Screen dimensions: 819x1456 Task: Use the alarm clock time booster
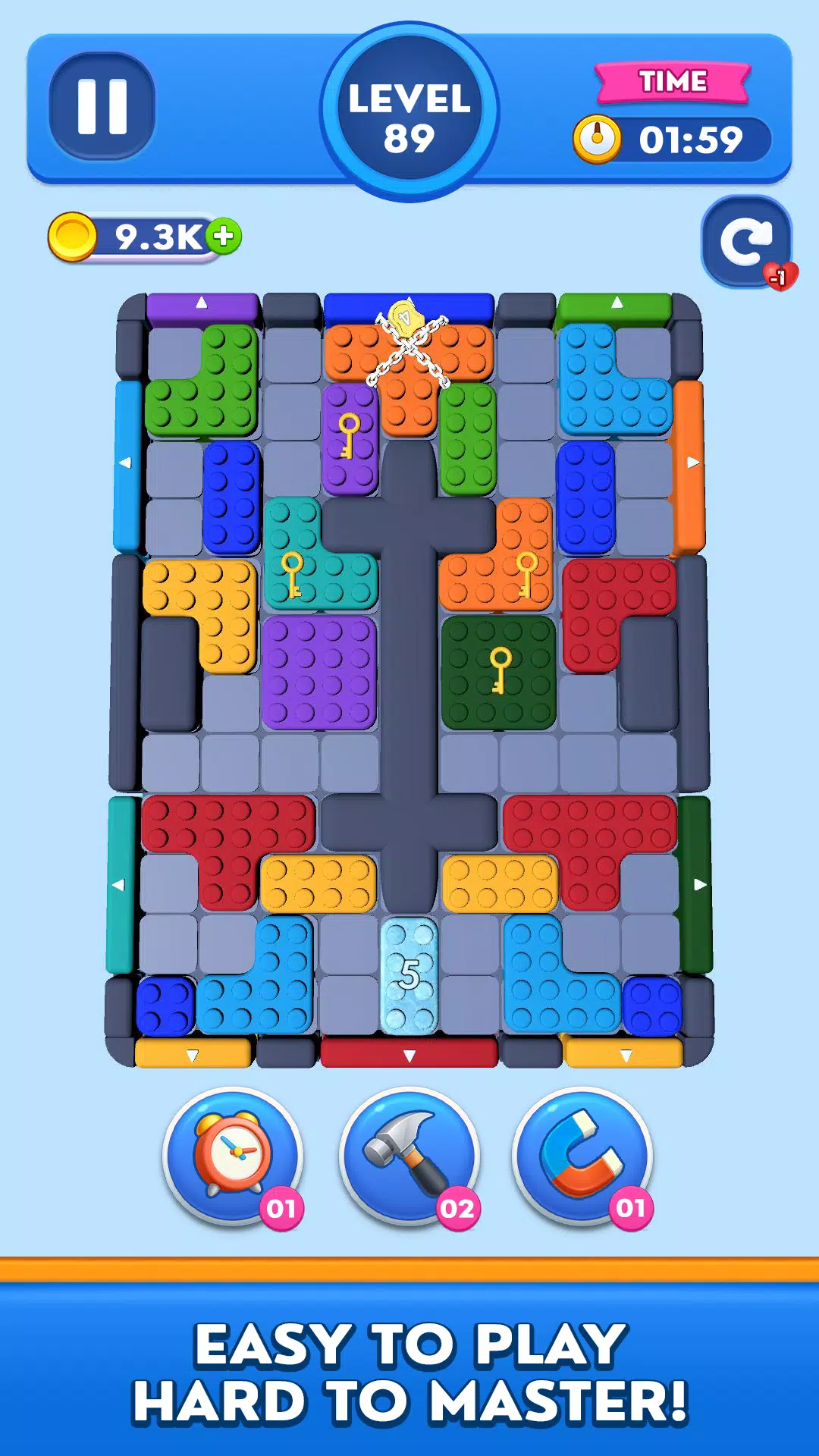click(233, 1155)
